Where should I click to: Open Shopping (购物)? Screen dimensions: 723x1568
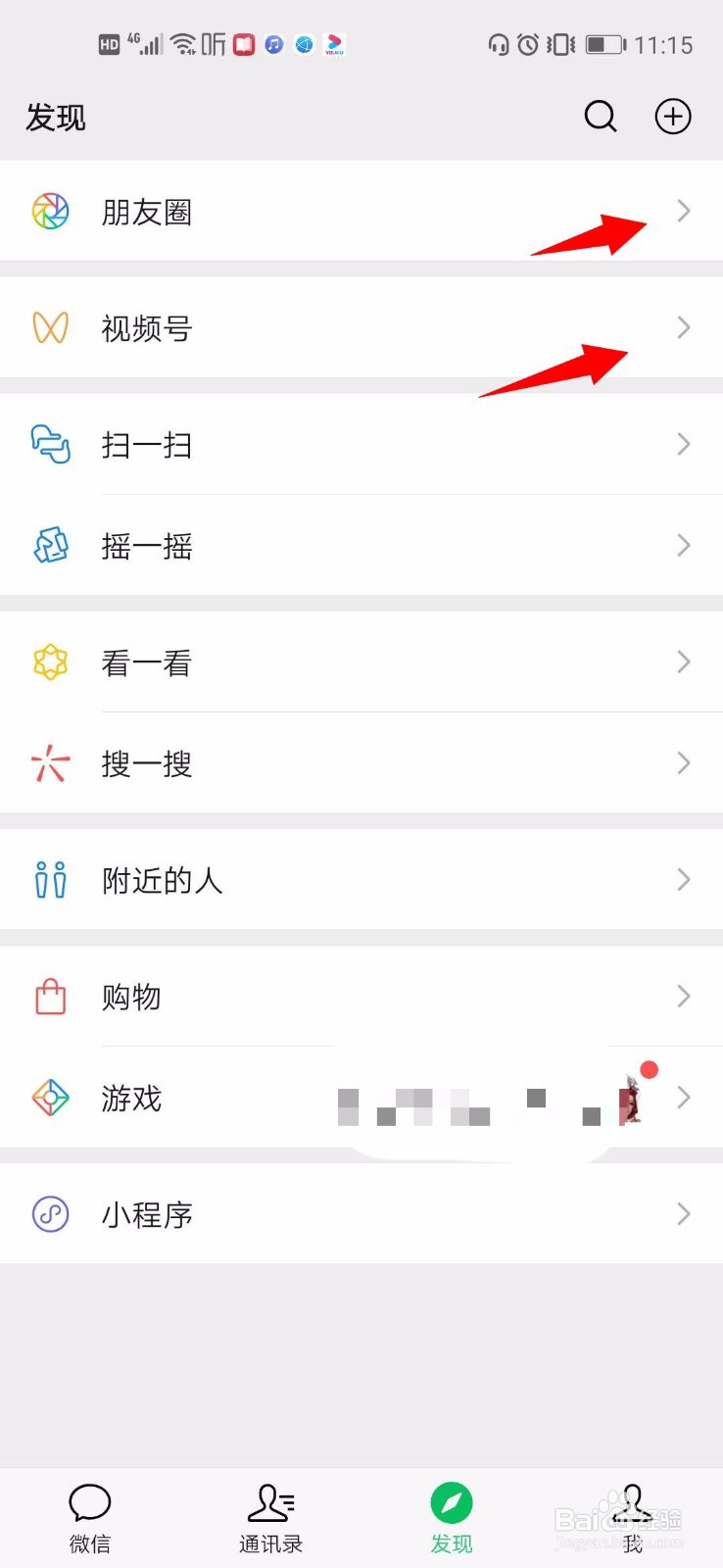click(131, 997)
